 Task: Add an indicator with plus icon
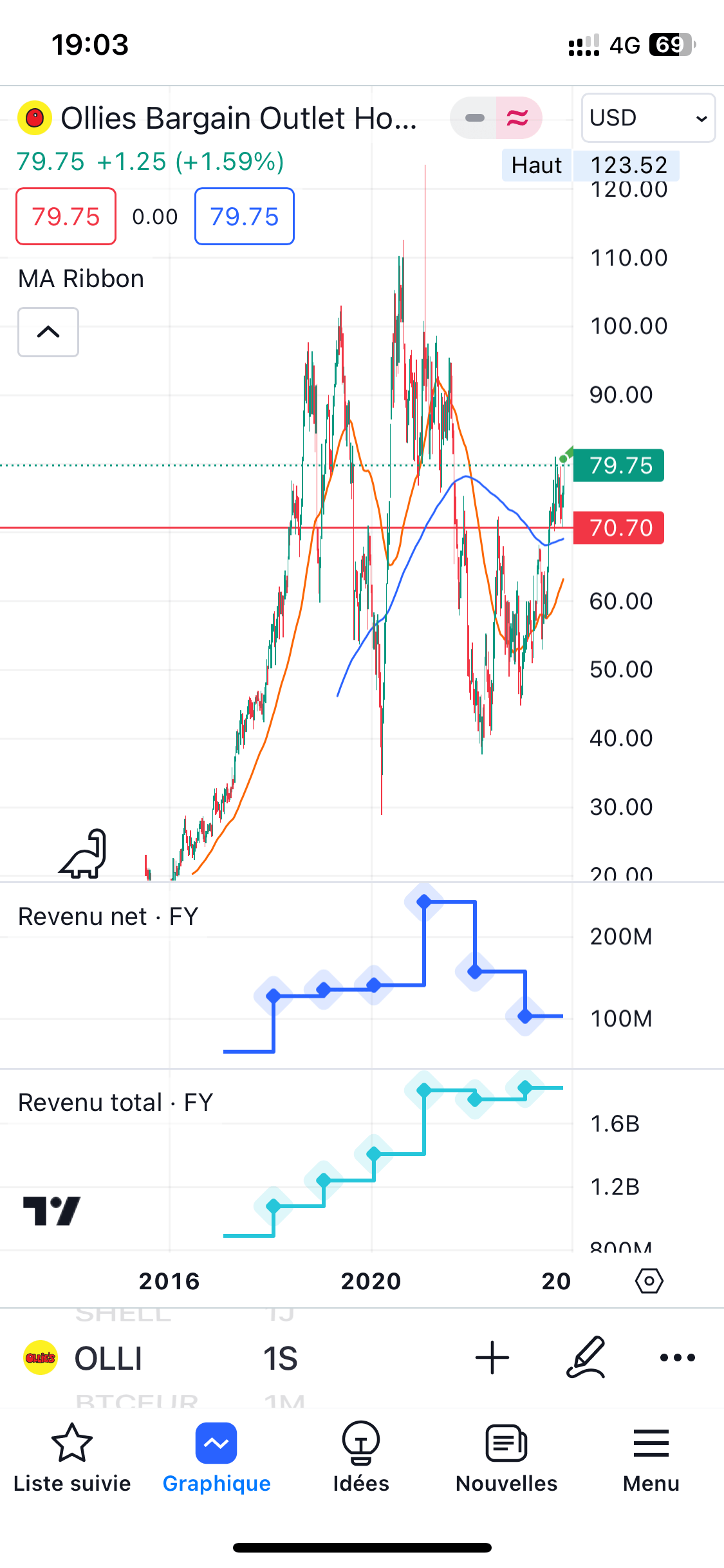tap(492, 1358)
